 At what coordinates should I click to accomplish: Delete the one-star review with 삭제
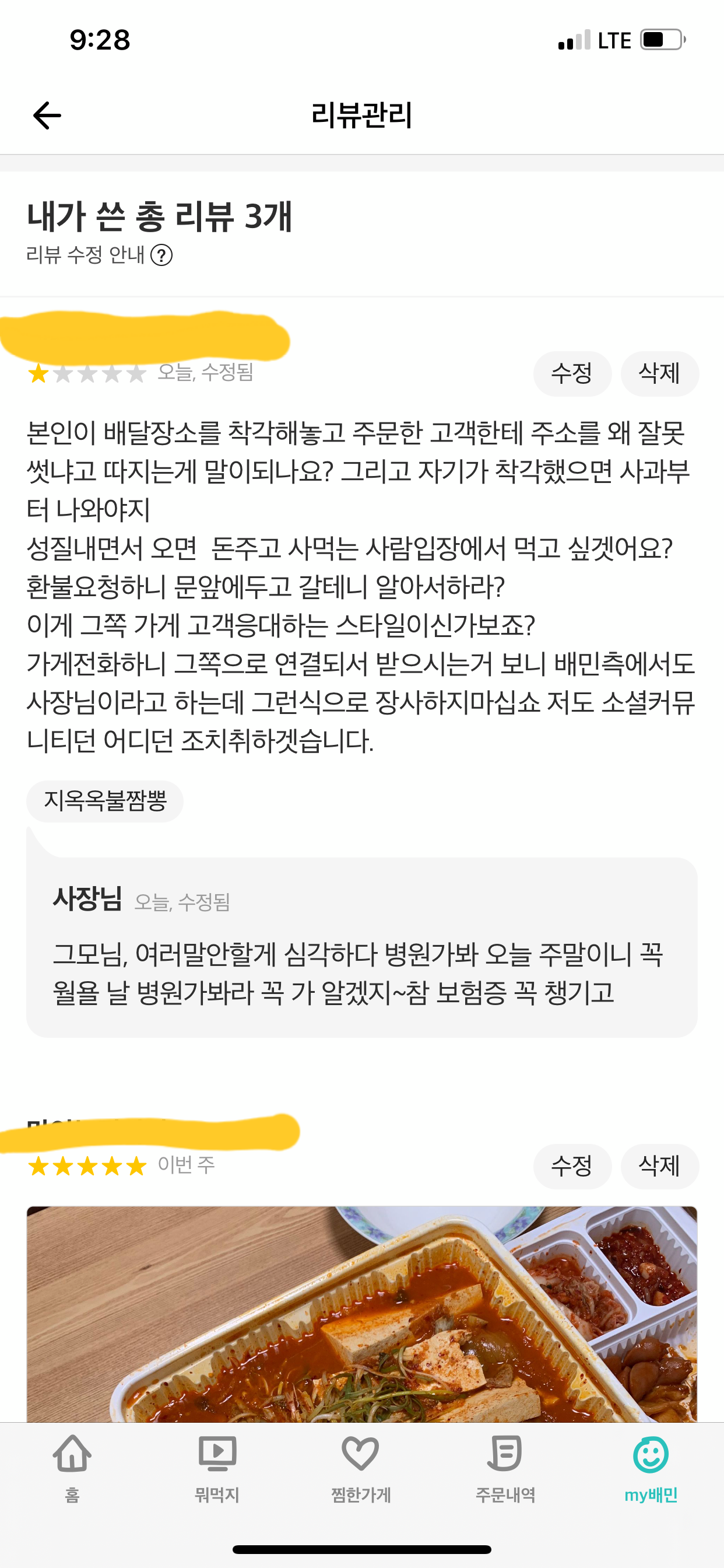[659, 373]
